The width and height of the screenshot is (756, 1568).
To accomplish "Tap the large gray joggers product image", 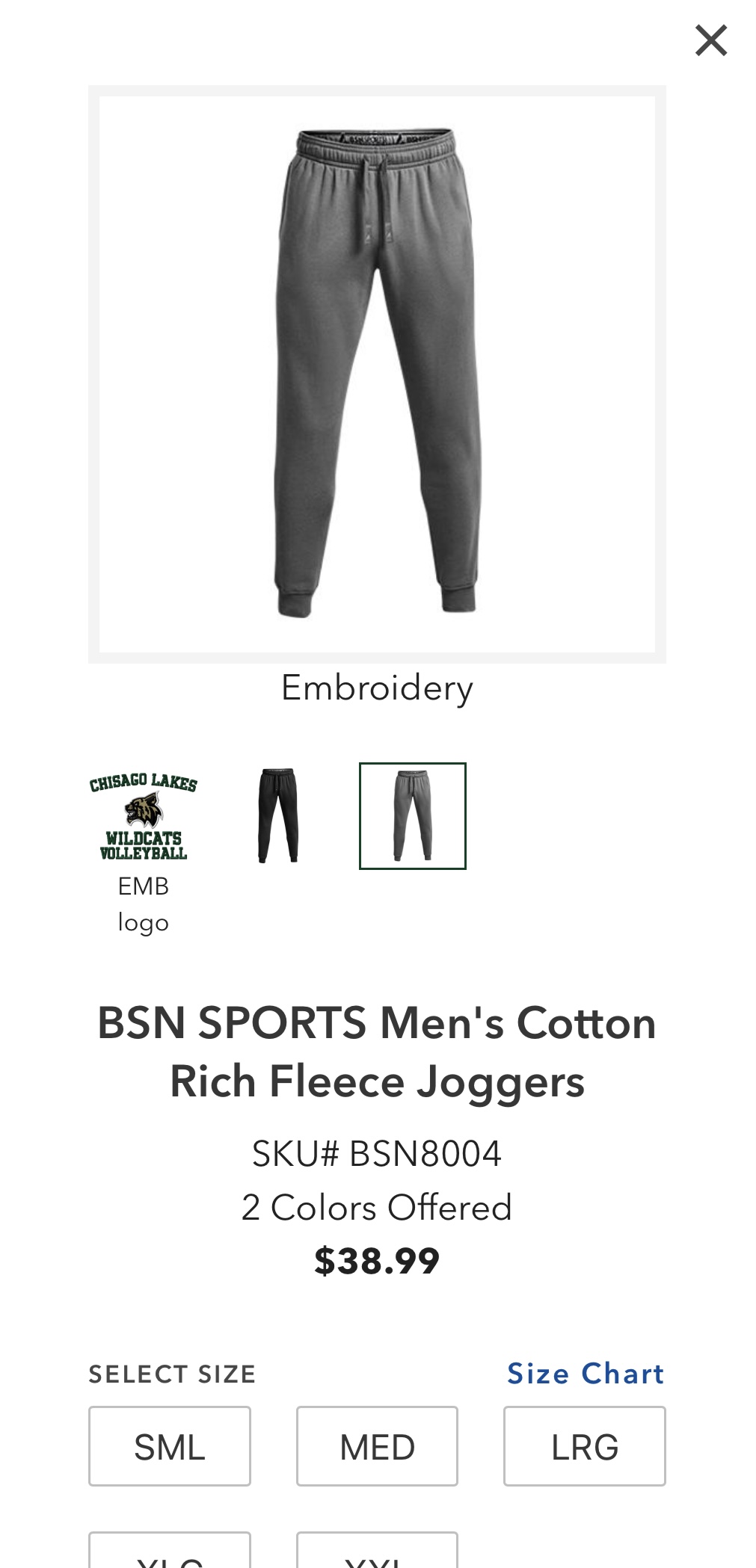I will pyautogui.click(x=377, y=374).
